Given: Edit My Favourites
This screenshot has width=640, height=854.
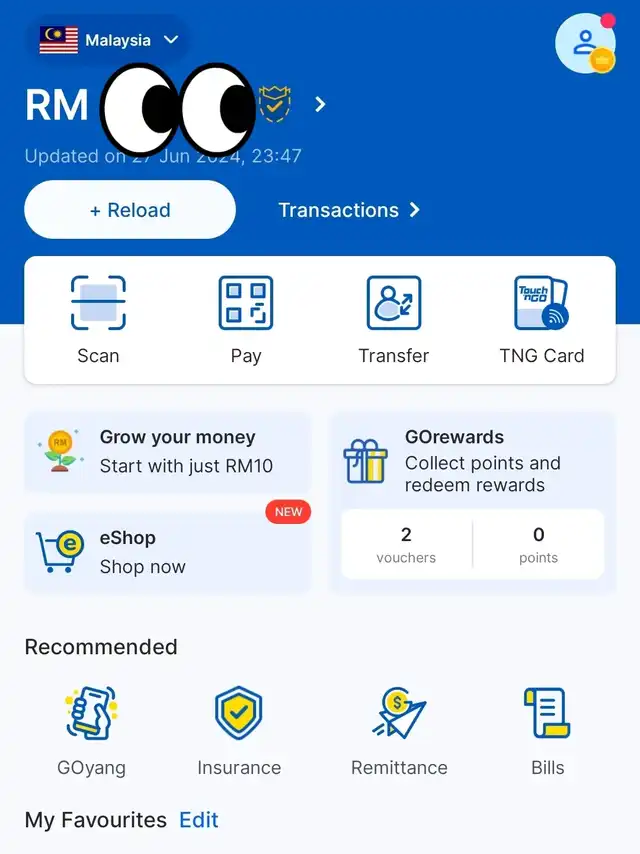Looking at the screenshot, I should pyautogui.click(x=198, y=820).
